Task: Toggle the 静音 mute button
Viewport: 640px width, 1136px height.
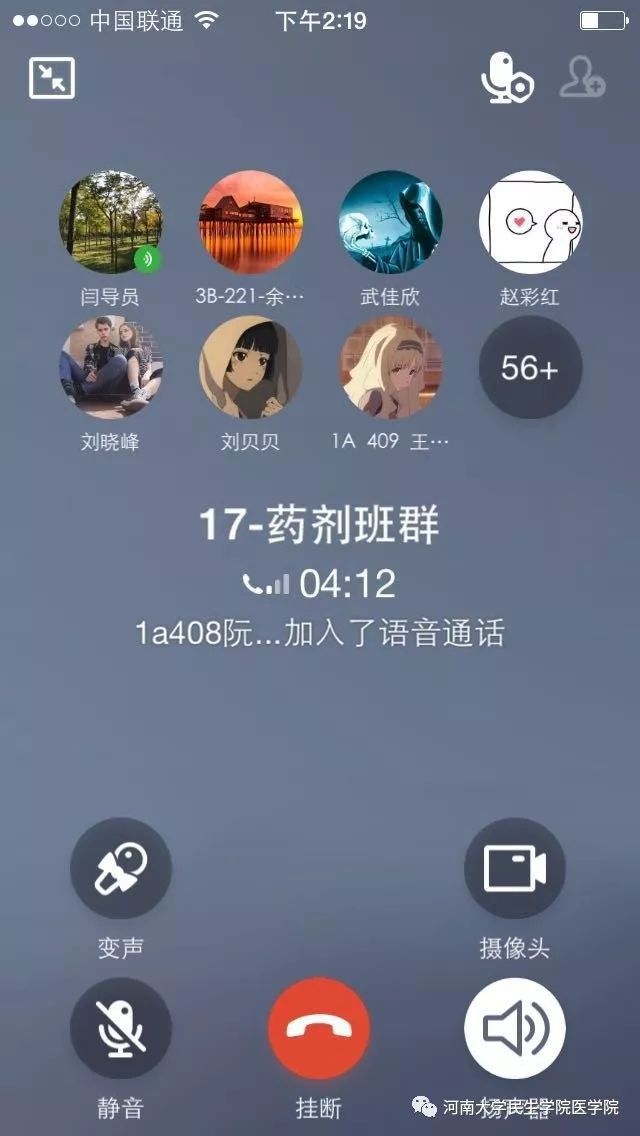Action: [121, 1028]
